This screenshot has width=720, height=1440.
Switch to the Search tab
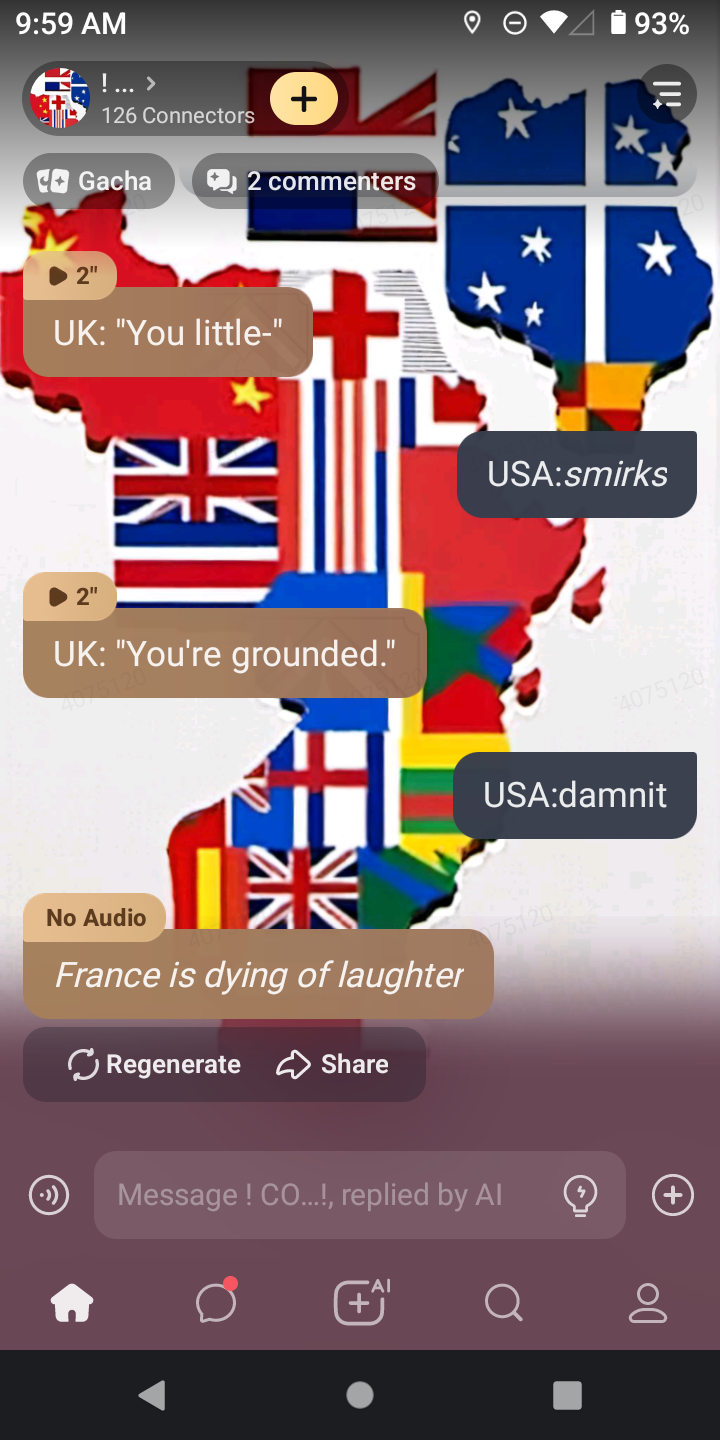click(x=504, y=1303)
